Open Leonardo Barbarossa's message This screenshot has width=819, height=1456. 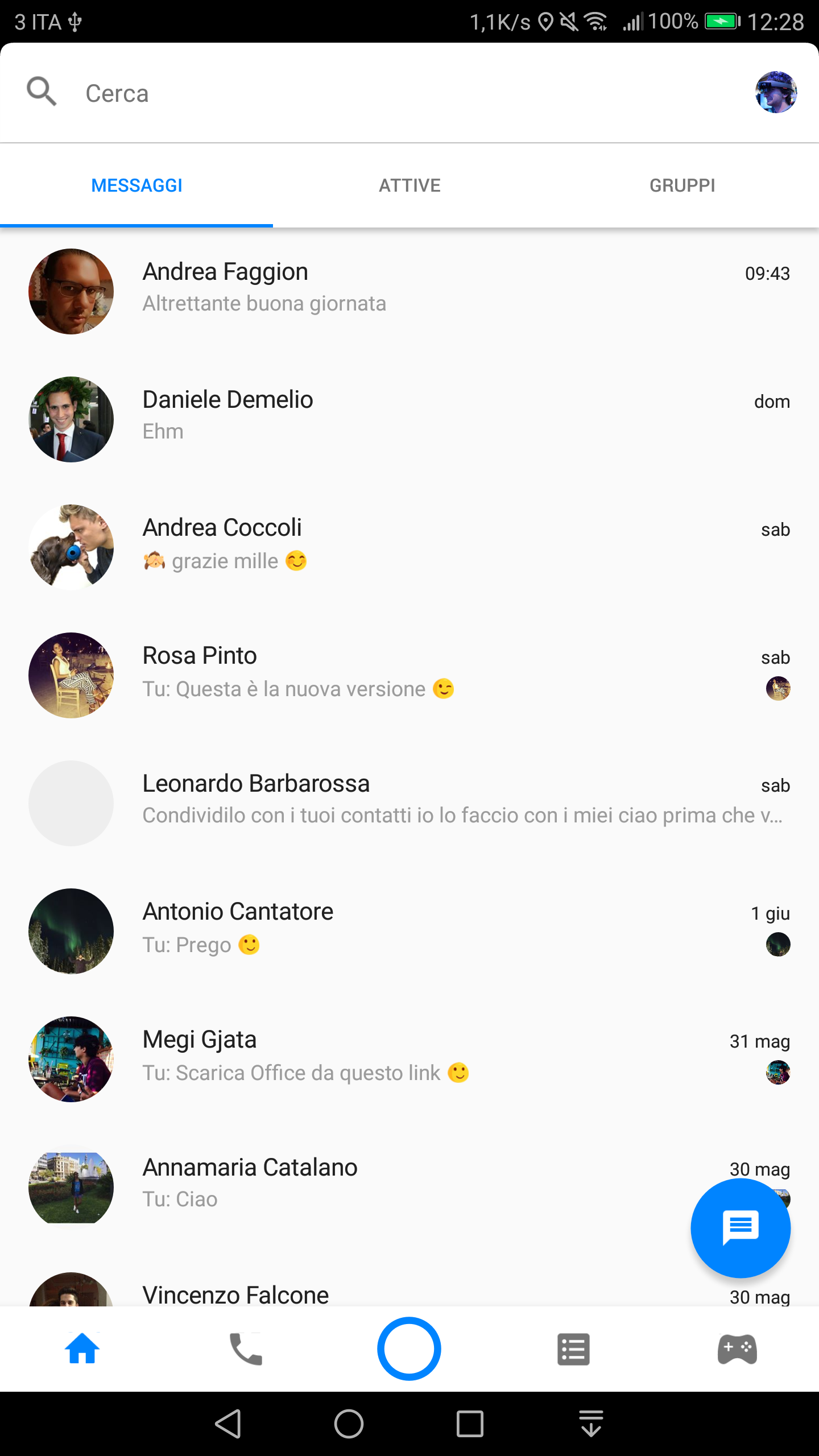(x=409, y=803)
